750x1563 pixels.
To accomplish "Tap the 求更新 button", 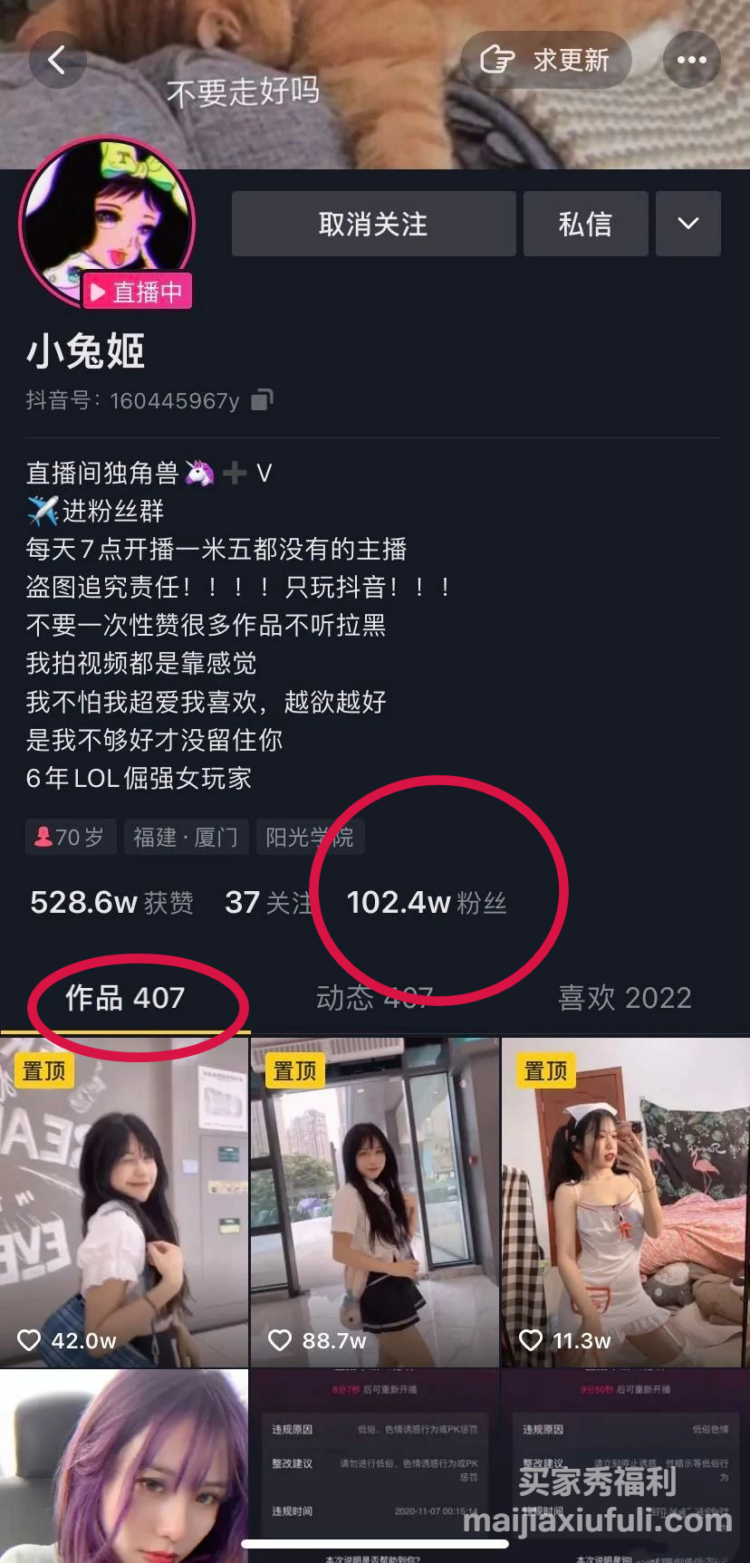I will coord(546,60).
